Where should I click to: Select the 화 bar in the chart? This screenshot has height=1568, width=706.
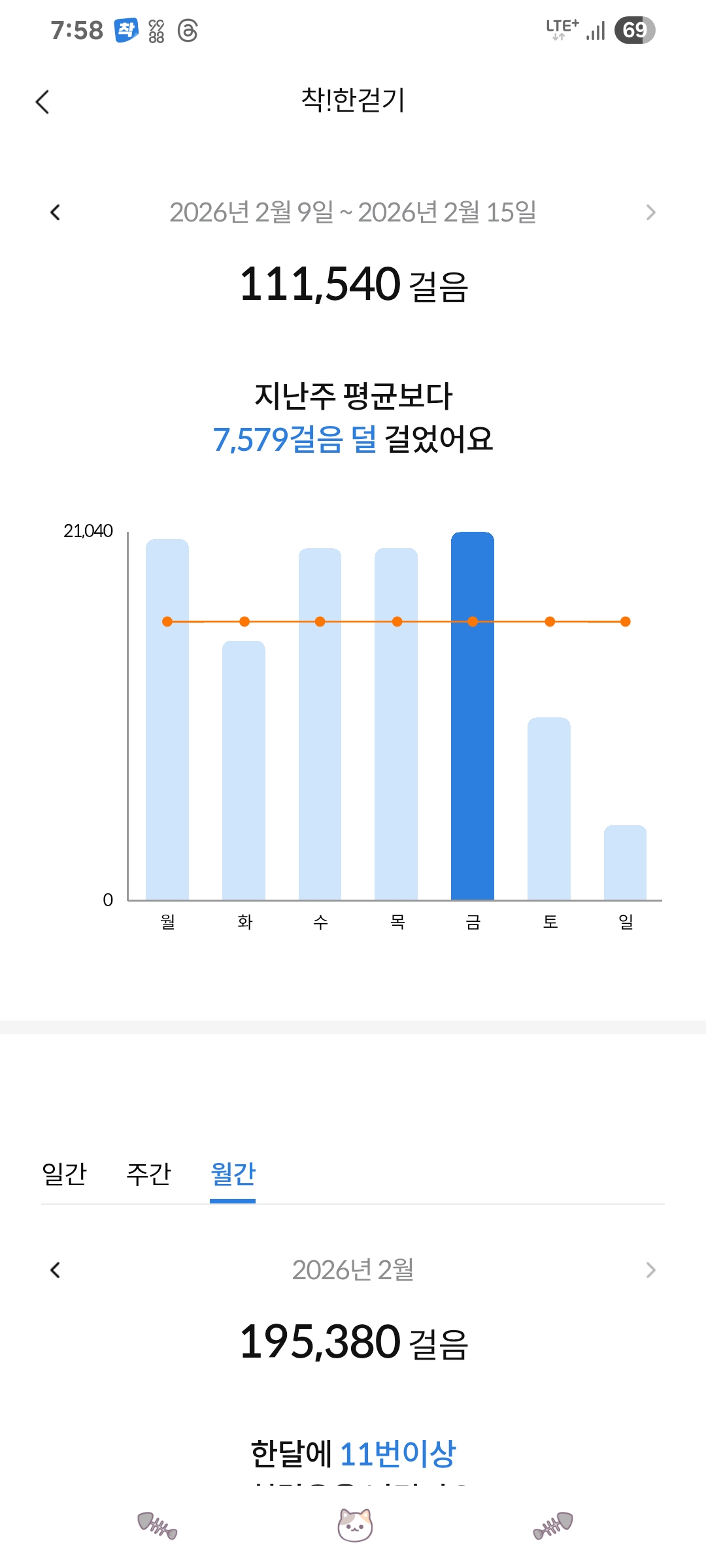coord(244,771)
